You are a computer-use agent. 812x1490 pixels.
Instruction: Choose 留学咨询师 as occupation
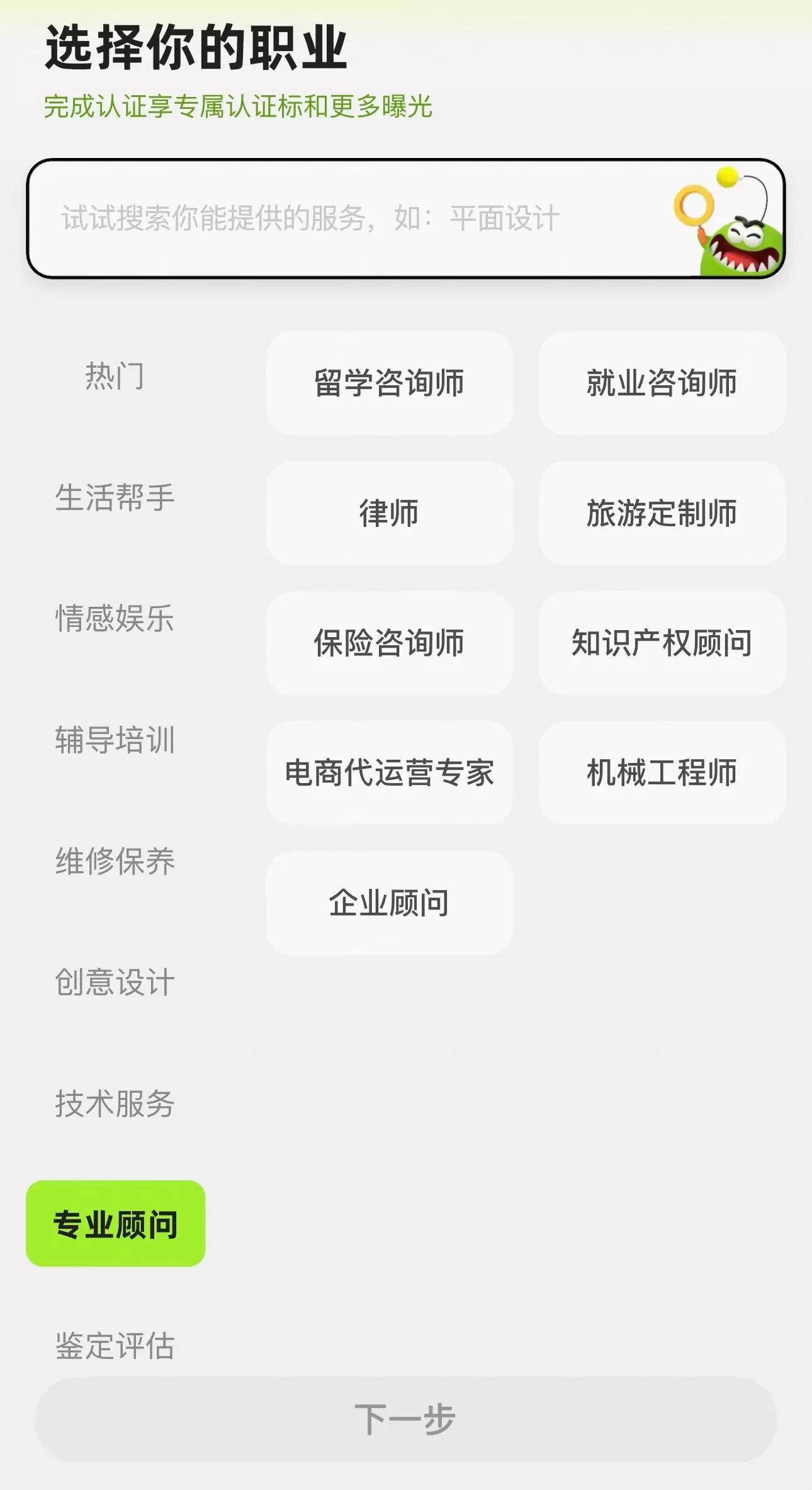tap(389, 383)
